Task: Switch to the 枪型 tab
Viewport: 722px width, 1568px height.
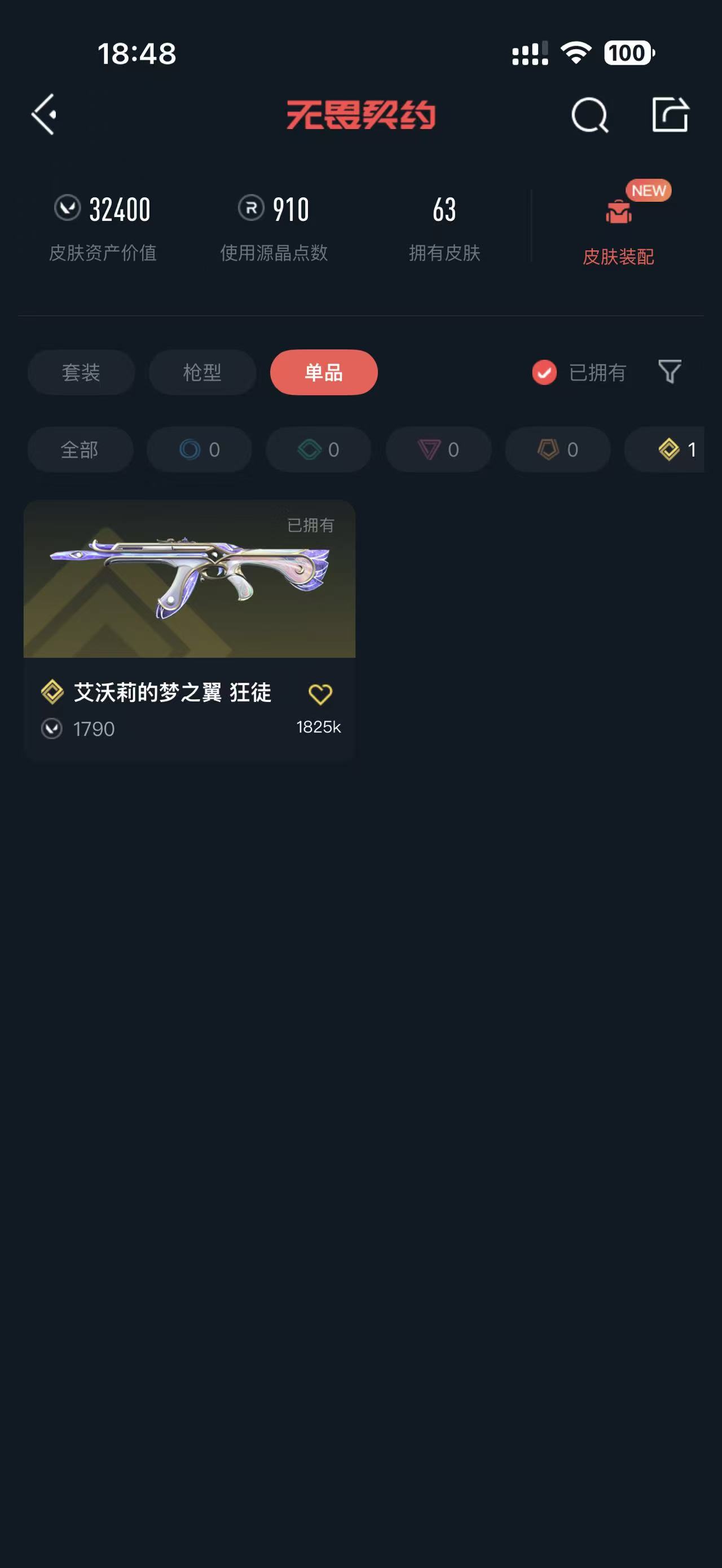Action: tap(202, 373)
